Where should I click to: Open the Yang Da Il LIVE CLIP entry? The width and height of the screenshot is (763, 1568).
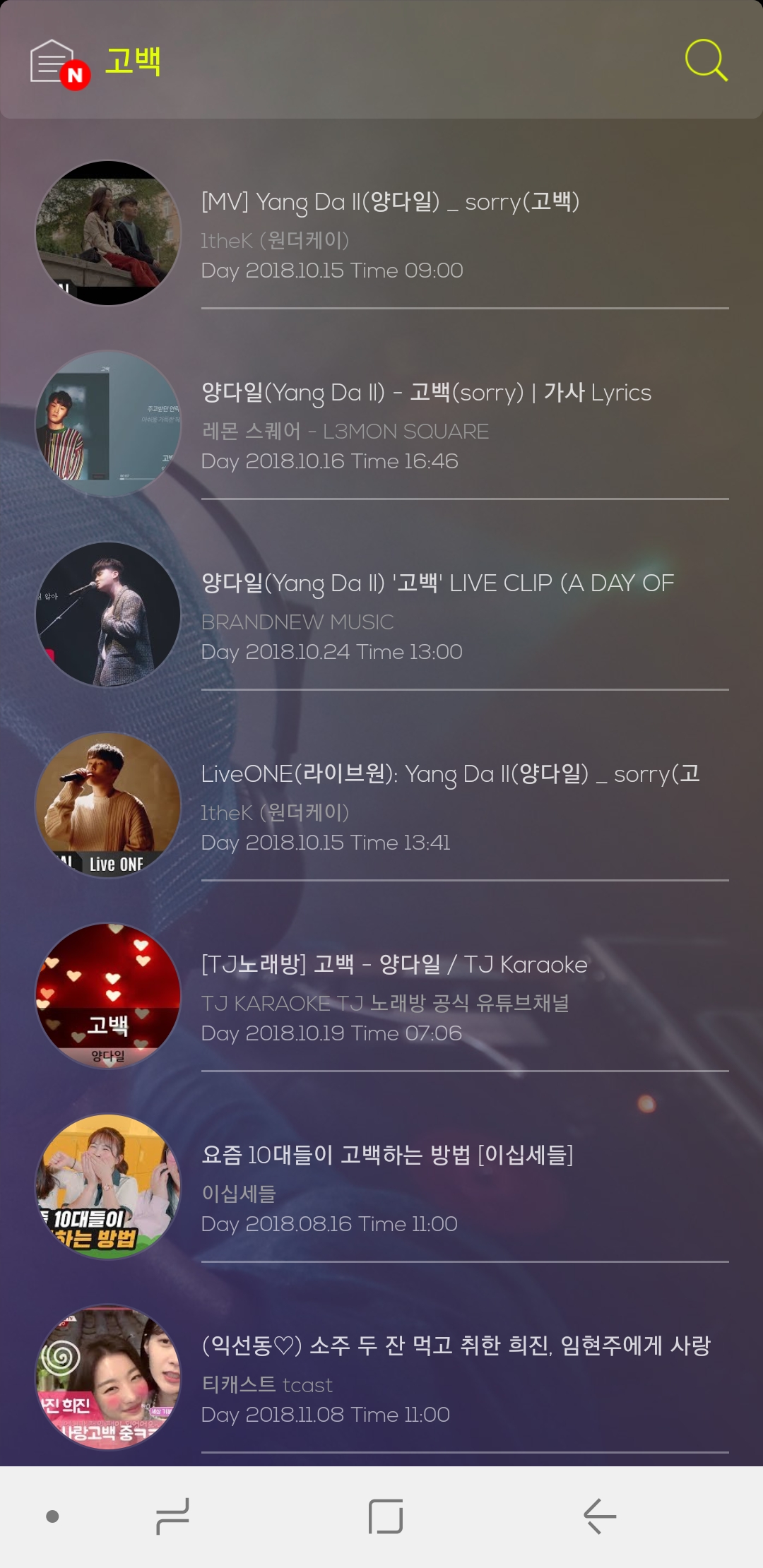(437, 582)
